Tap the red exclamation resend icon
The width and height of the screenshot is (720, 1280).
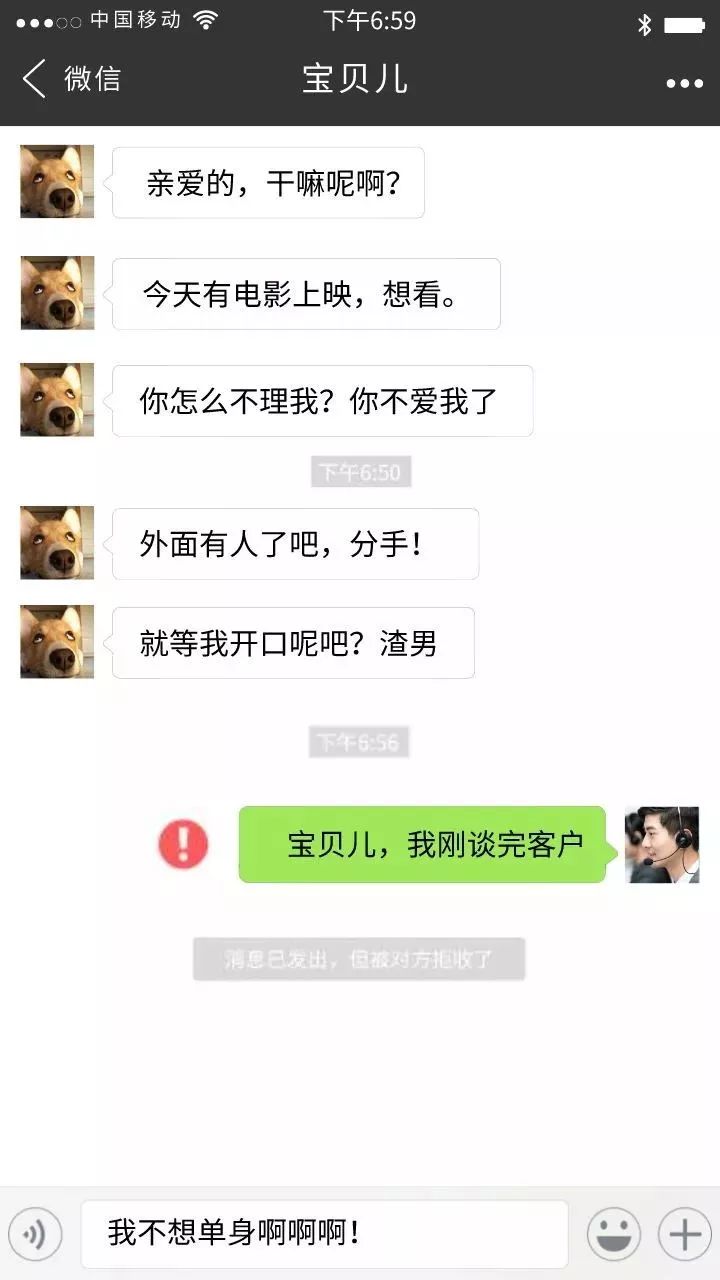tap(183, 845)
